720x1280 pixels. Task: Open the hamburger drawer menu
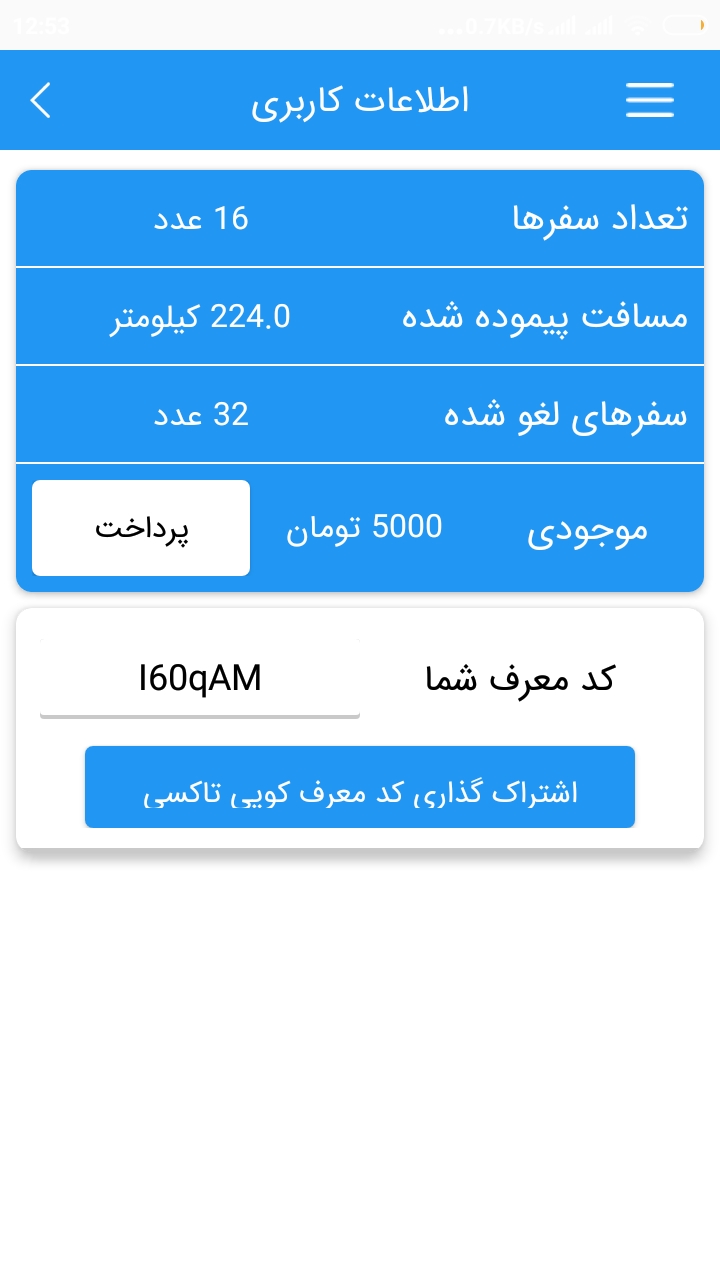649,101
